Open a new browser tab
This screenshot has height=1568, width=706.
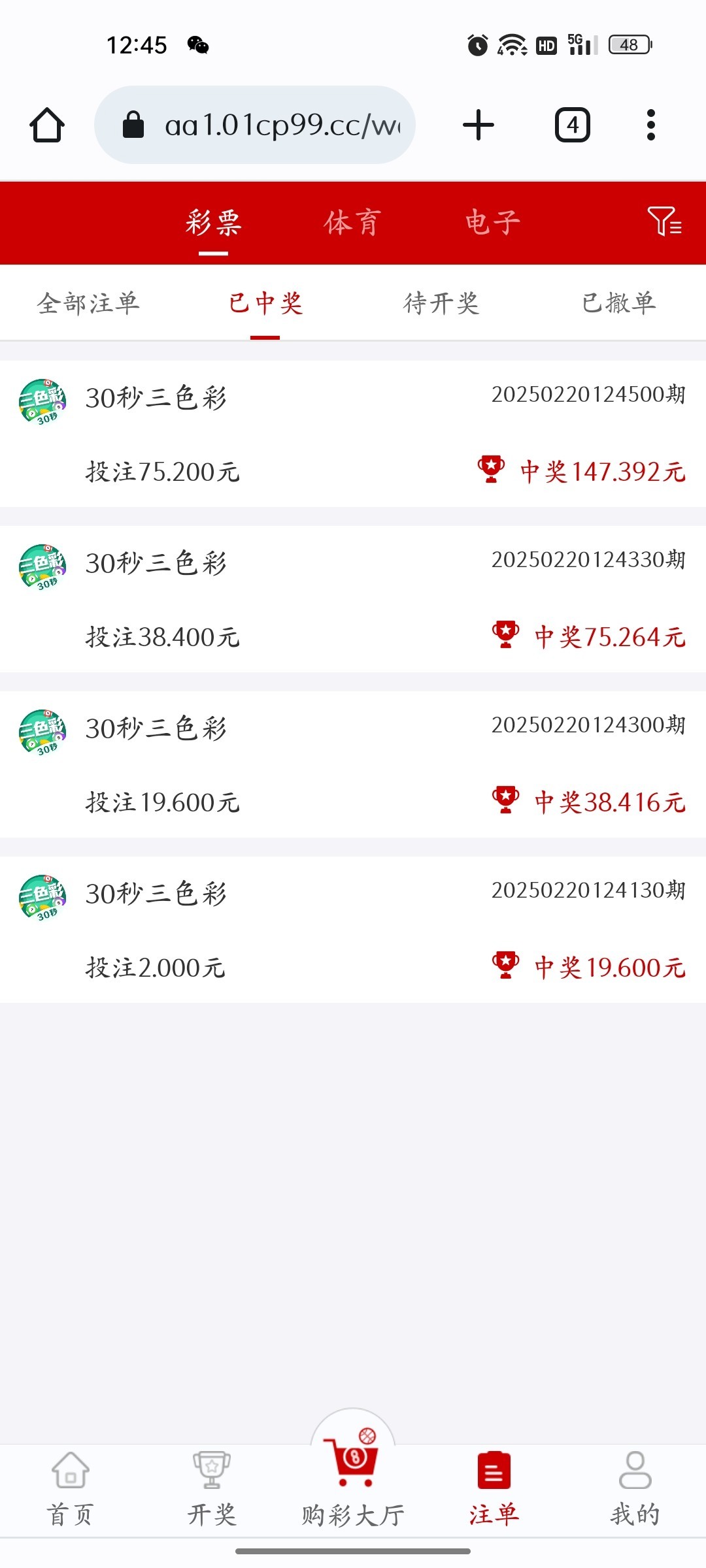479,125
